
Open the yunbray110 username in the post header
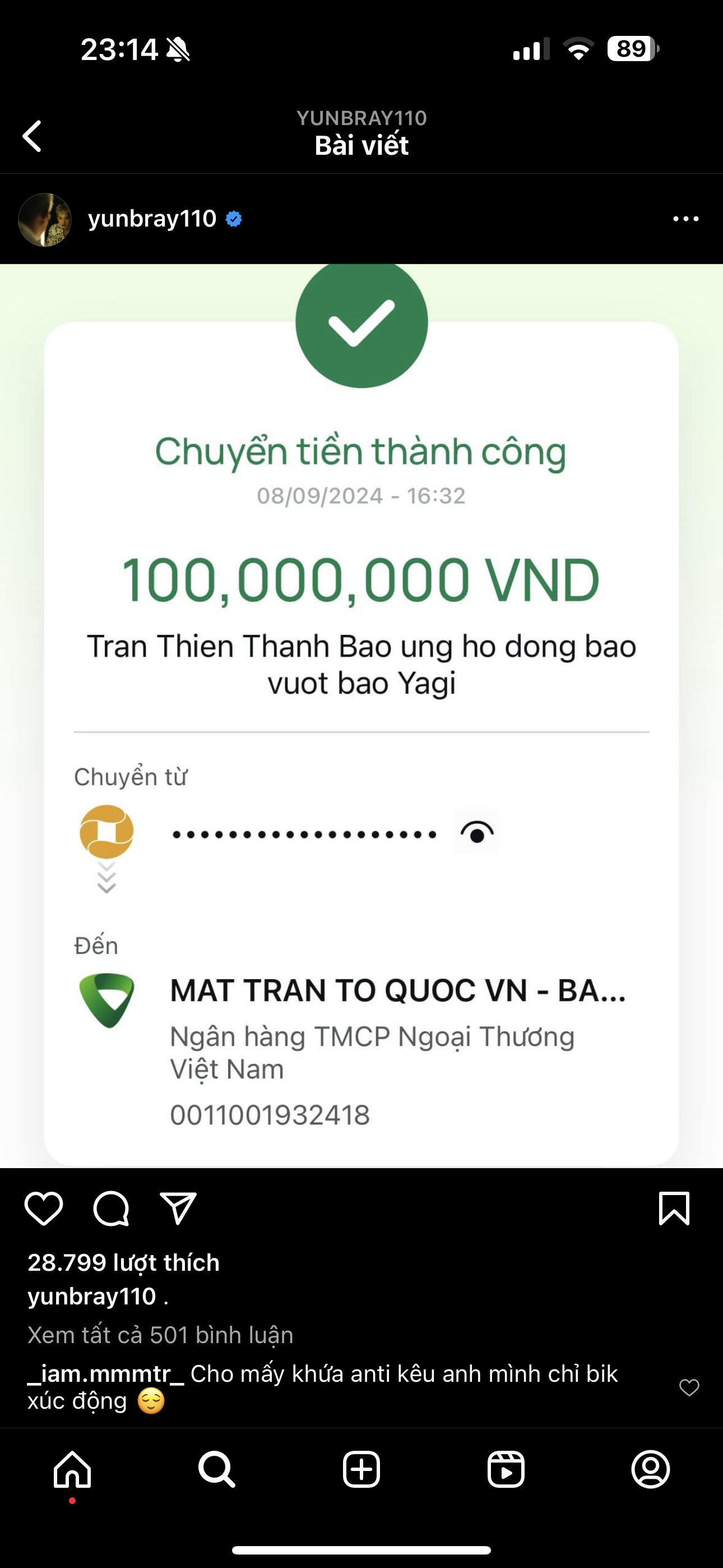[x=152, y=219]
